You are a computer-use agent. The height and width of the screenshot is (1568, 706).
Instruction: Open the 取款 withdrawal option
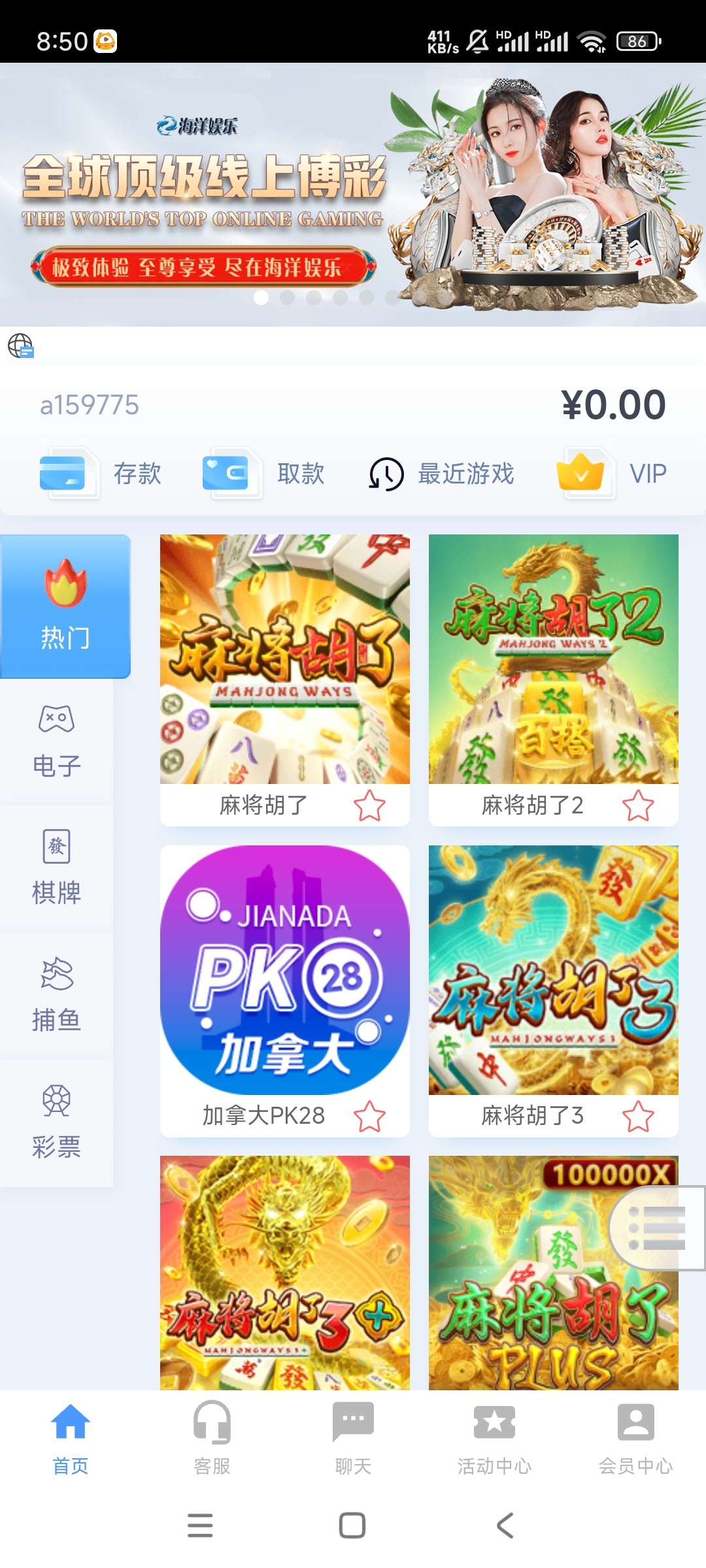[264, 474]
